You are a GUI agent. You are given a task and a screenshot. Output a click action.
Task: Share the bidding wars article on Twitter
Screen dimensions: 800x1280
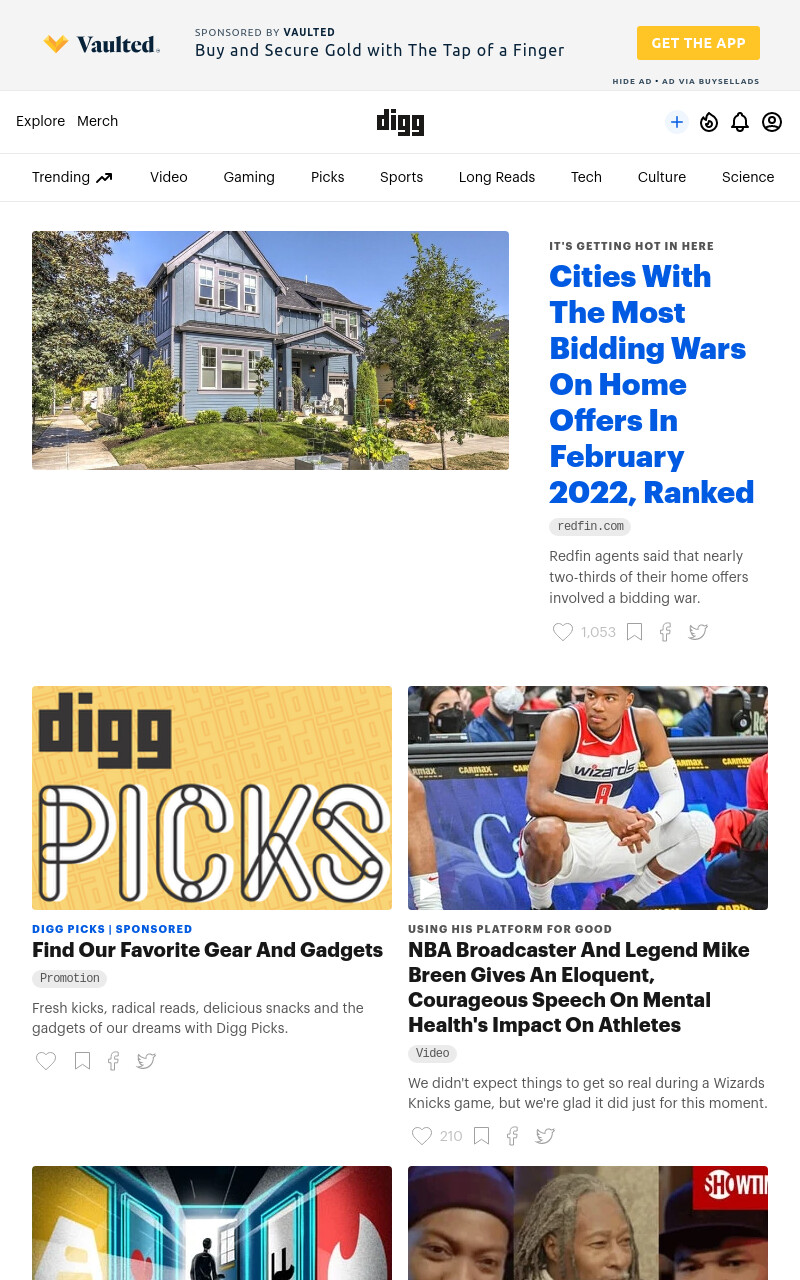(698, 632)
